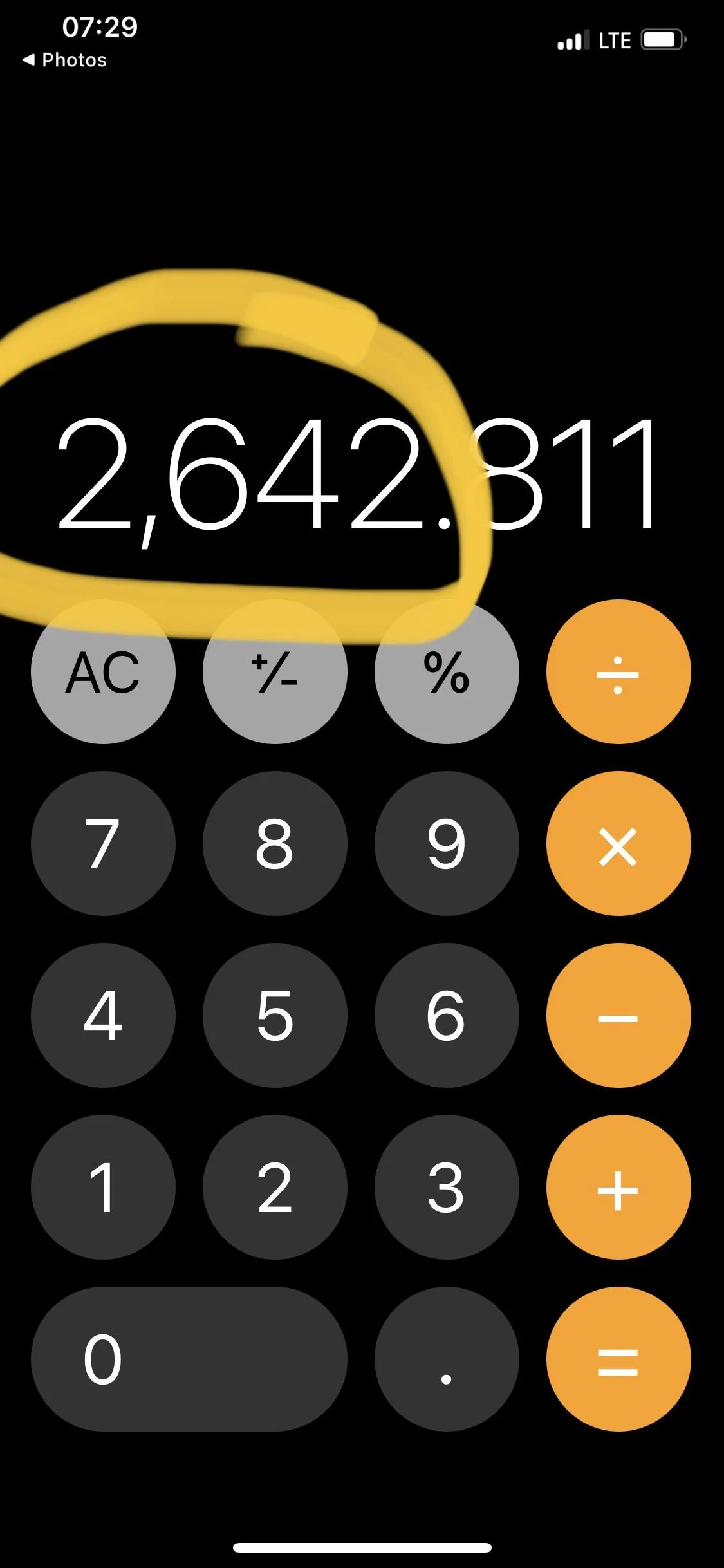The image size is (724, 1568).
Task: Enter digit 8
Action: 275,844
